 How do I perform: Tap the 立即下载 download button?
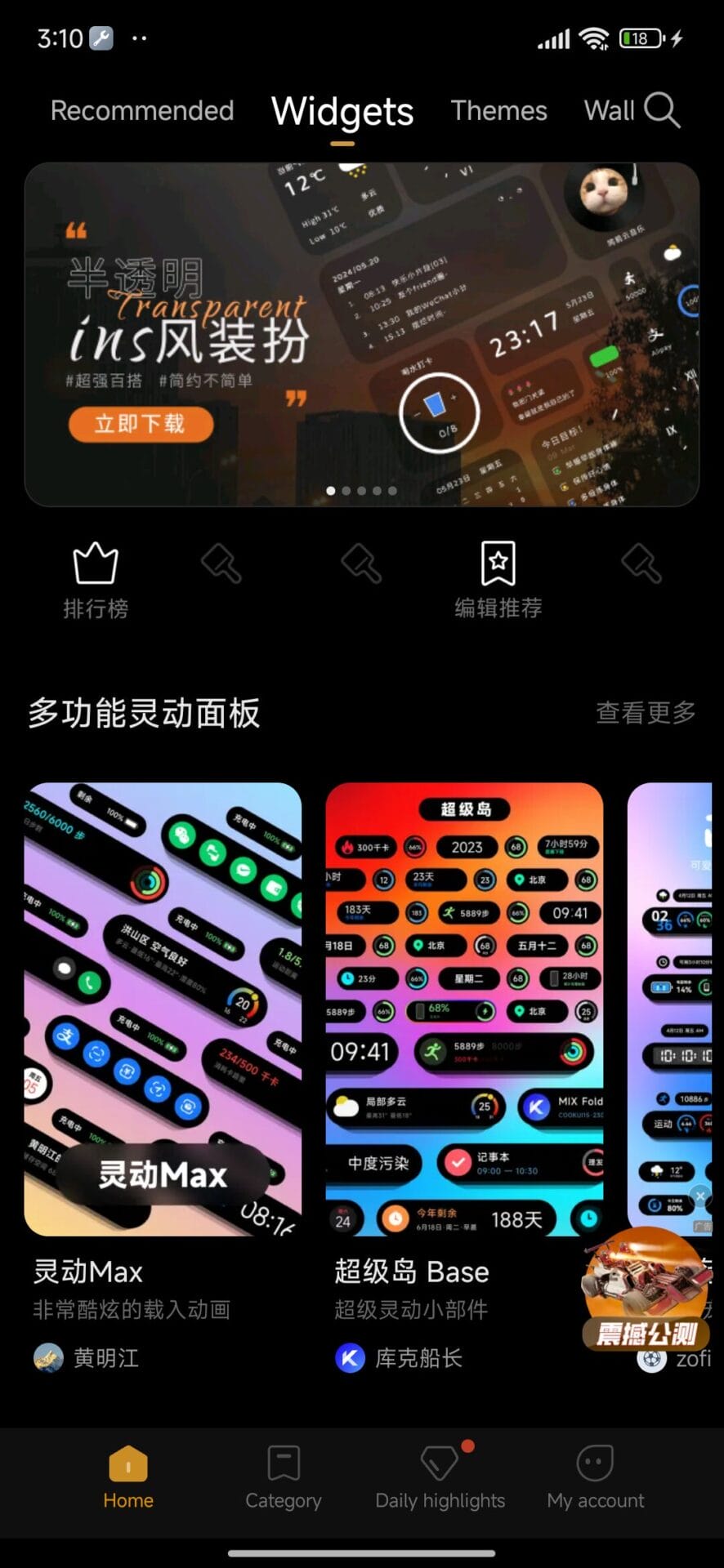coord(141,424)
